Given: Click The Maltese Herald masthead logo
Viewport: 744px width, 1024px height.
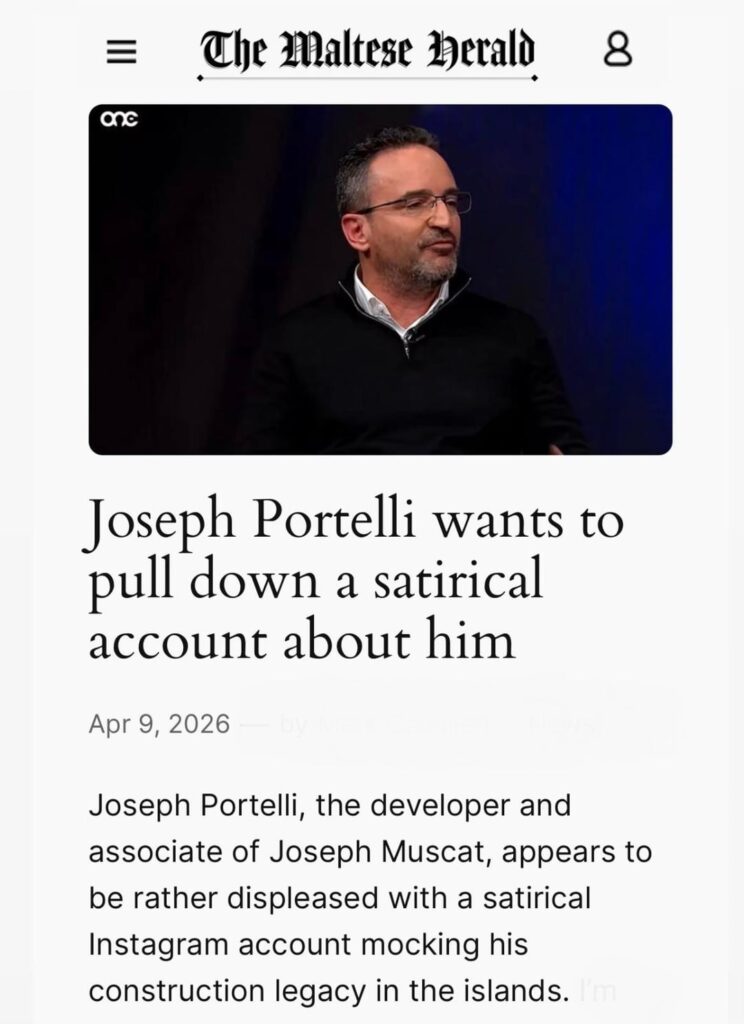Looking at the screenshot, I should coord(369,48).
